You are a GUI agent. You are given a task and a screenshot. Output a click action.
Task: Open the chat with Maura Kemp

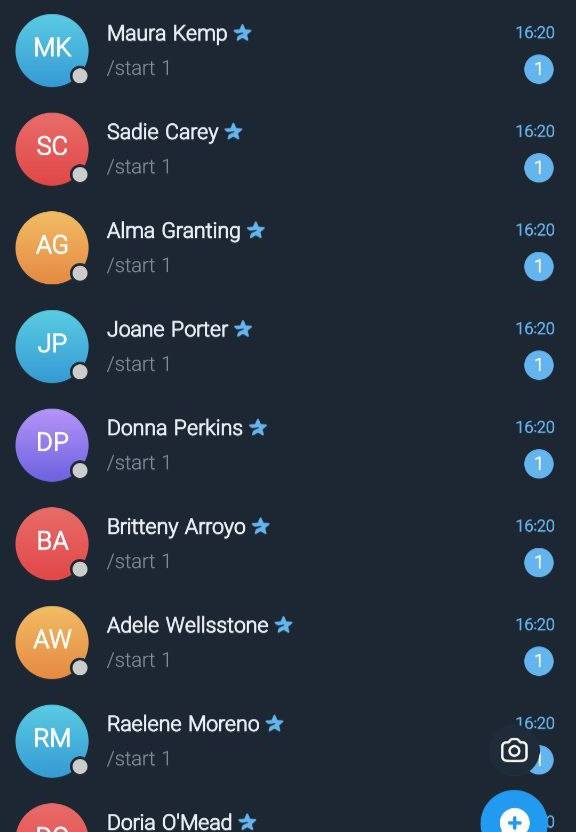pyautogui.click(x=288, y=50)
